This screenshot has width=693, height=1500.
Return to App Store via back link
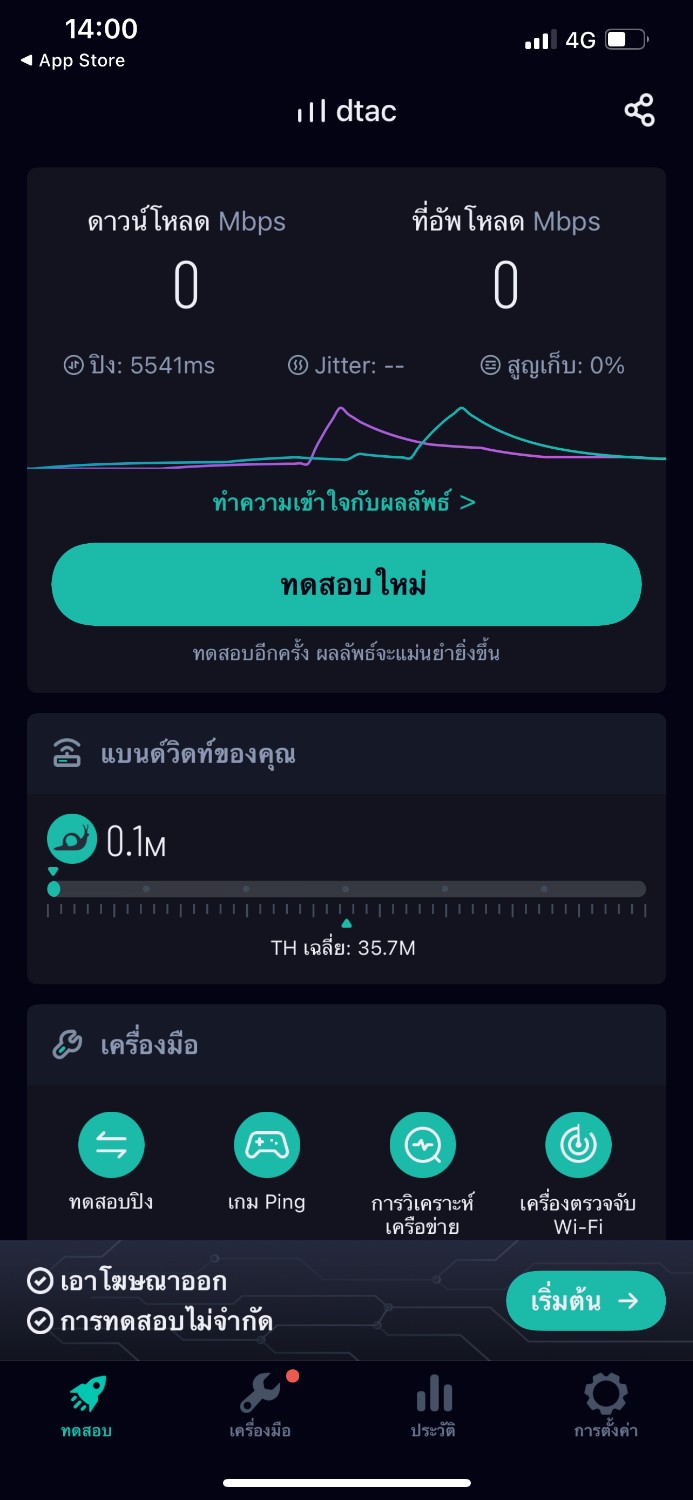point(72,61)
